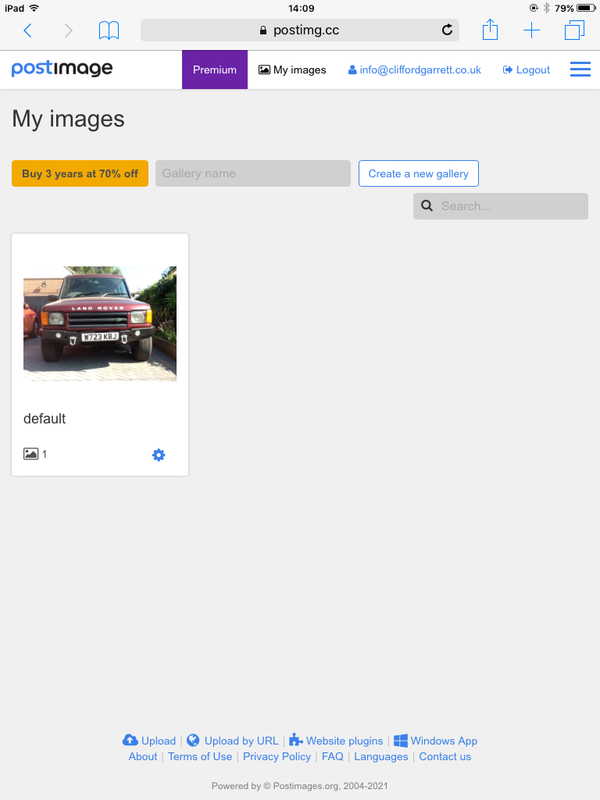Go to My images
Screen dimensions: 600x800
click(x=292, y=70)
